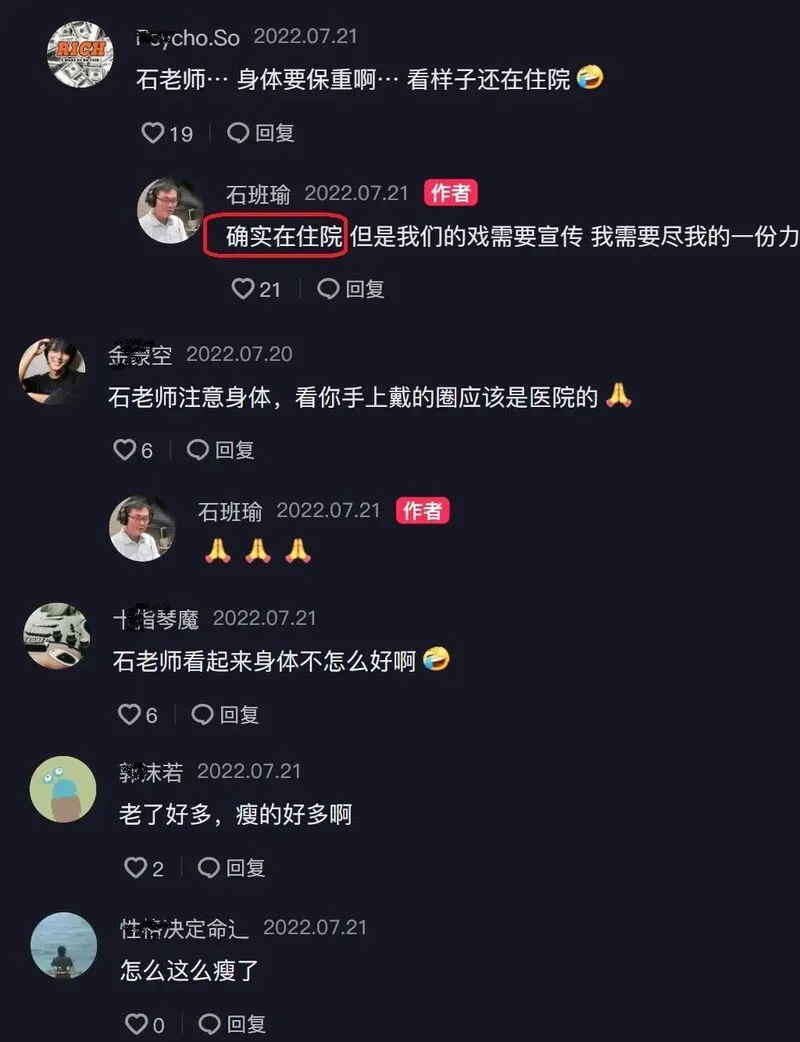Viewport: 800px width, 1042px height.
Task: Open 石班瑜's avatar beside 确实在住院 reply
Action: [x=170, y=211]
